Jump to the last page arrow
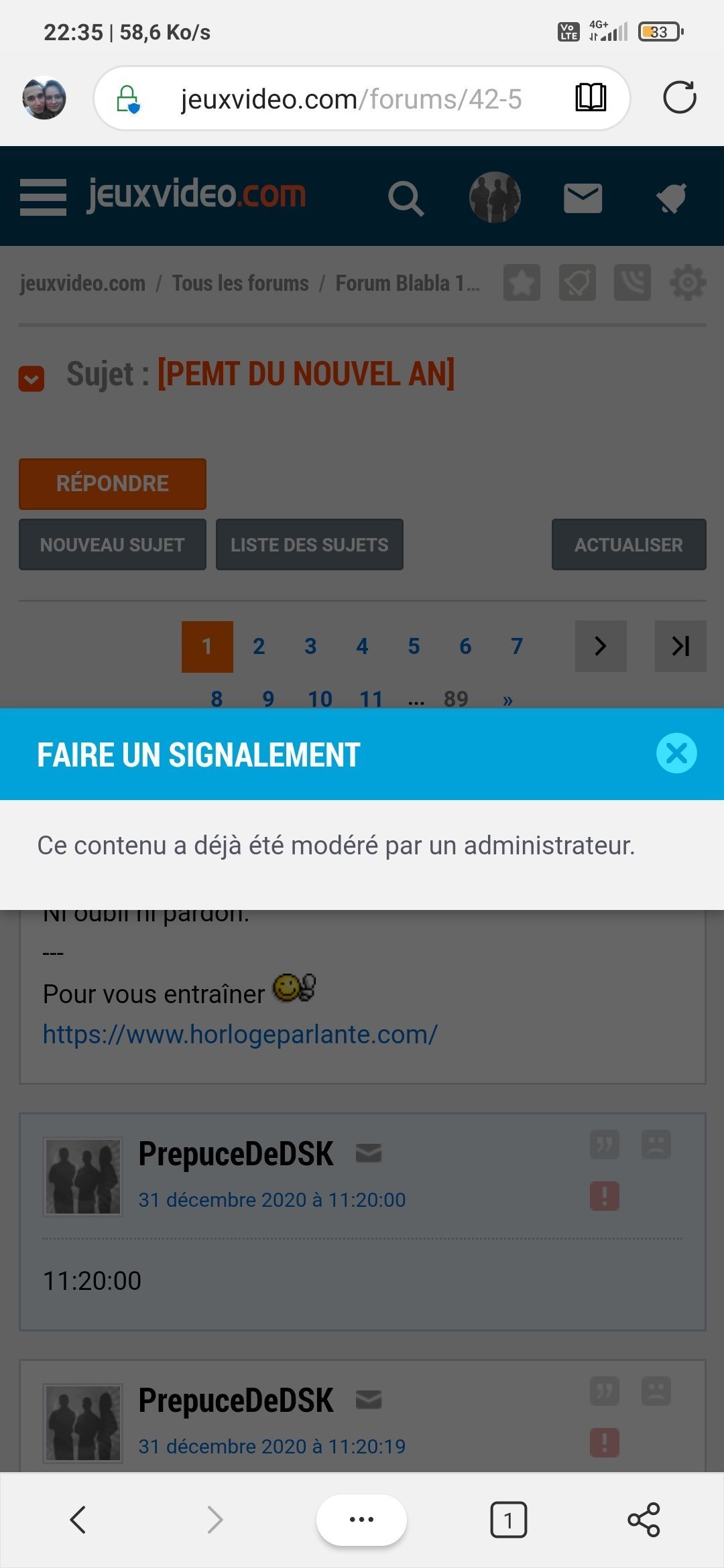Image resolution: width=724 pixels, height=1568 pixels. (680, 646)
